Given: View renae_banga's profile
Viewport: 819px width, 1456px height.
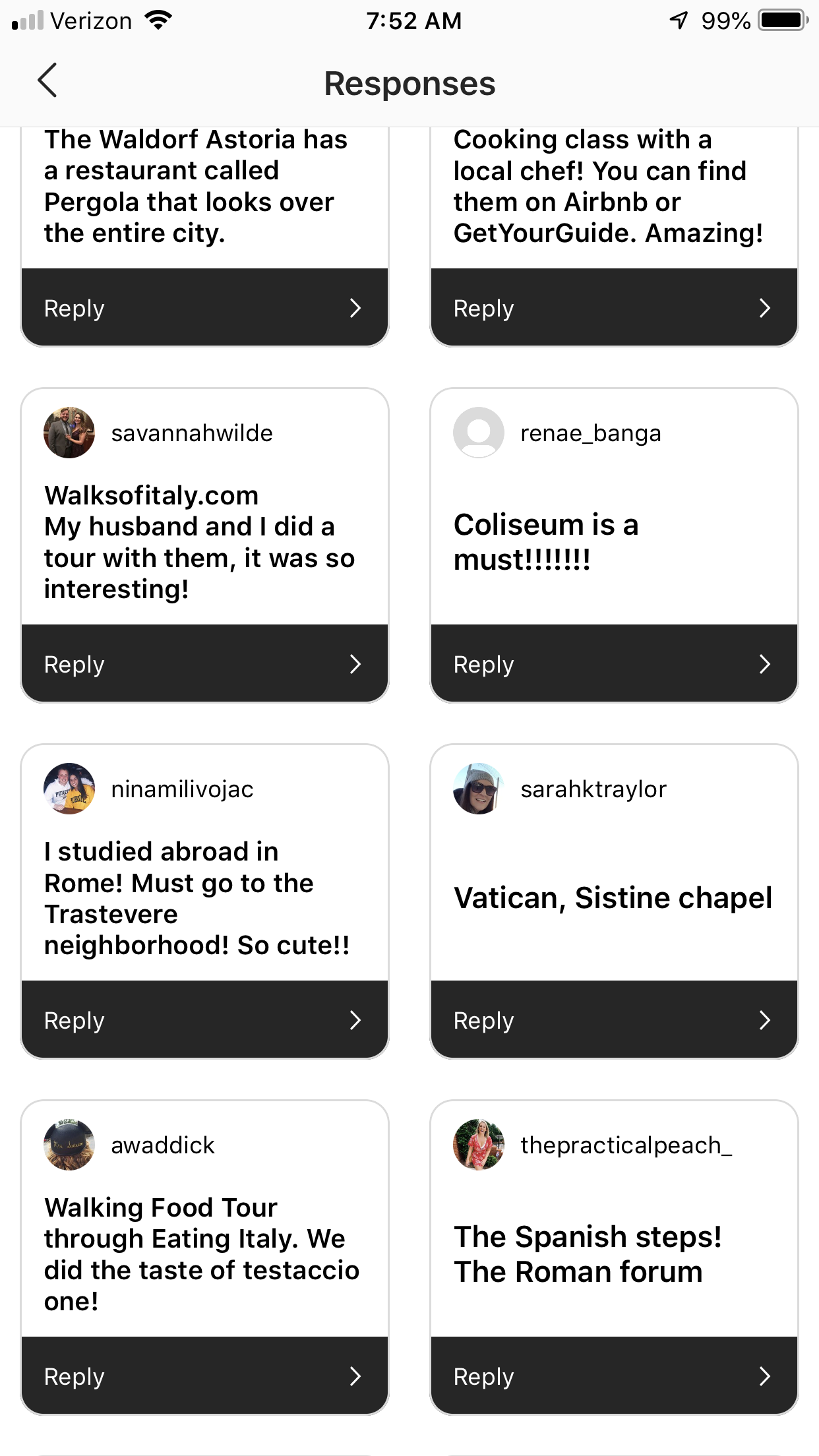Looking at the screenshot, I should pyautogui.click(x=590, y=433).
